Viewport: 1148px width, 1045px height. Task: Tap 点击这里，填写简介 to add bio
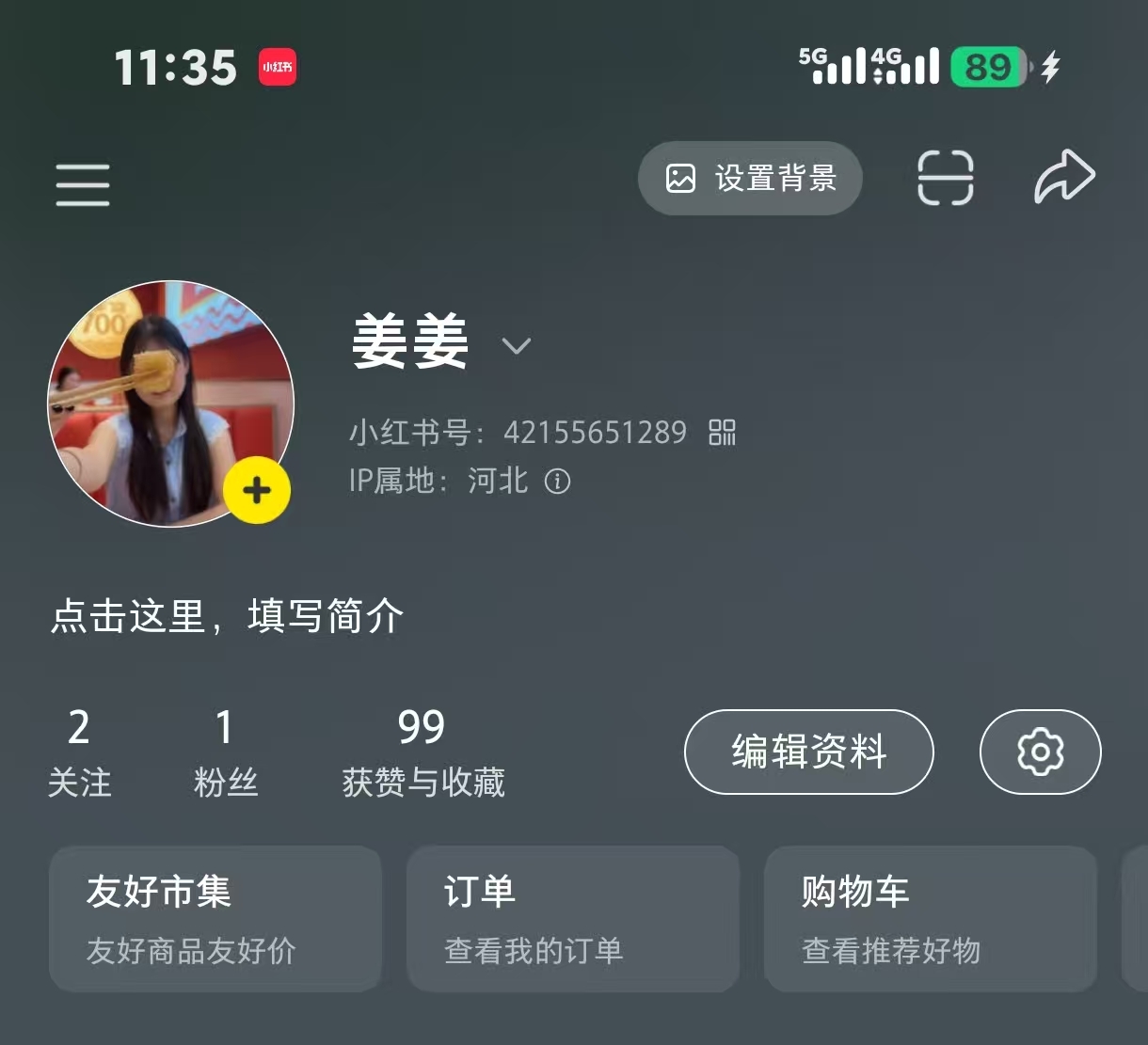[228, 617]
